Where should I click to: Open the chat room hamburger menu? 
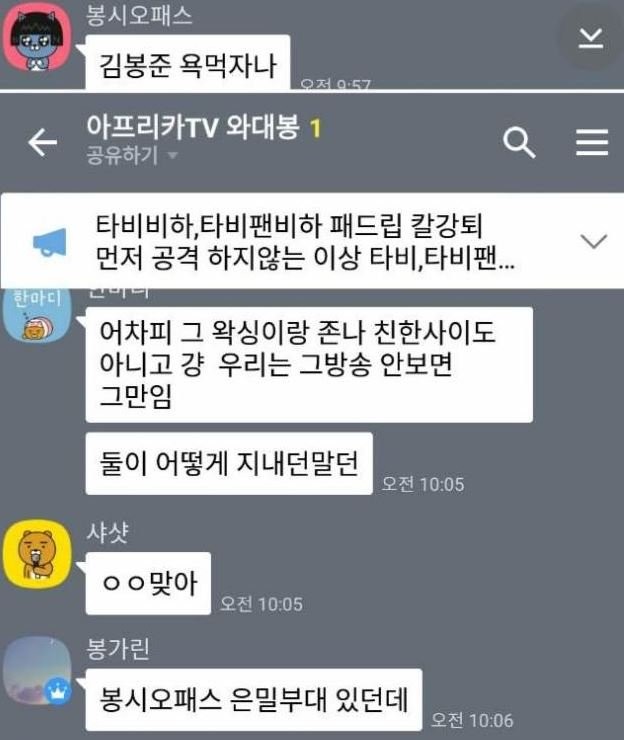pyautogui.click(x=592, y=143)
